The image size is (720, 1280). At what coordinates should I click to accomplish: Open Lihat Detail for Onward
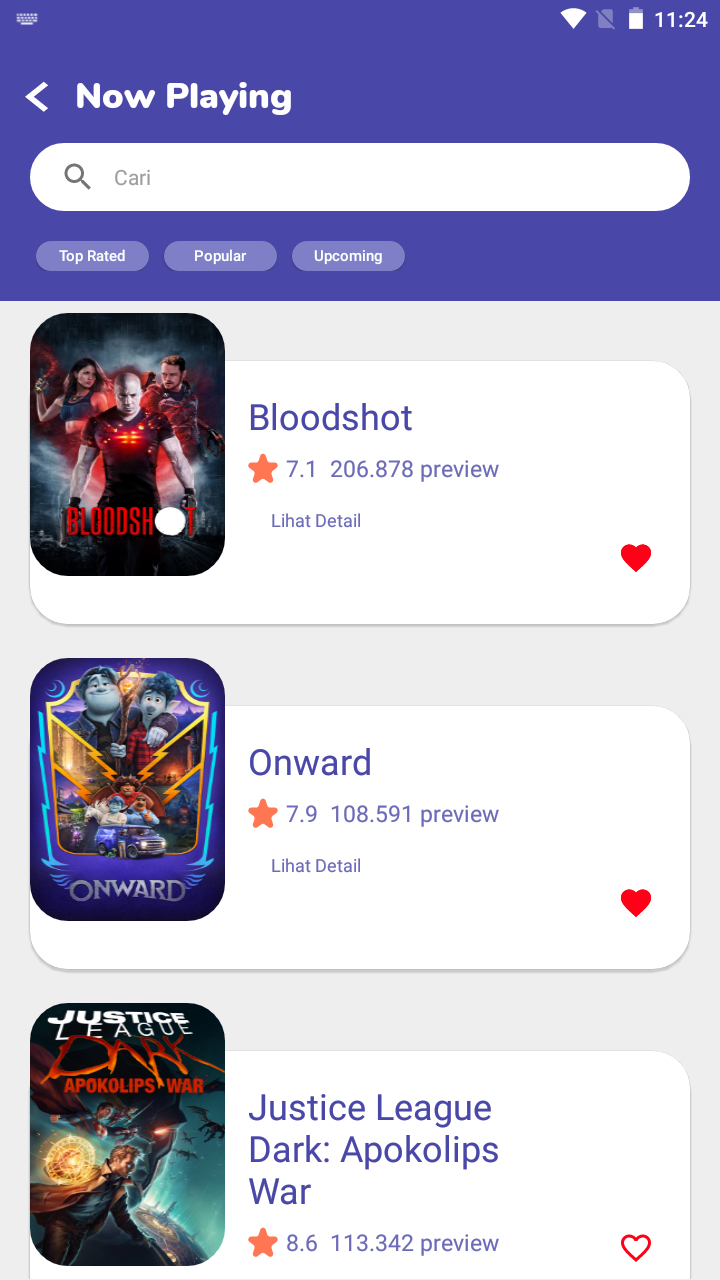click(x=315, y=866)
